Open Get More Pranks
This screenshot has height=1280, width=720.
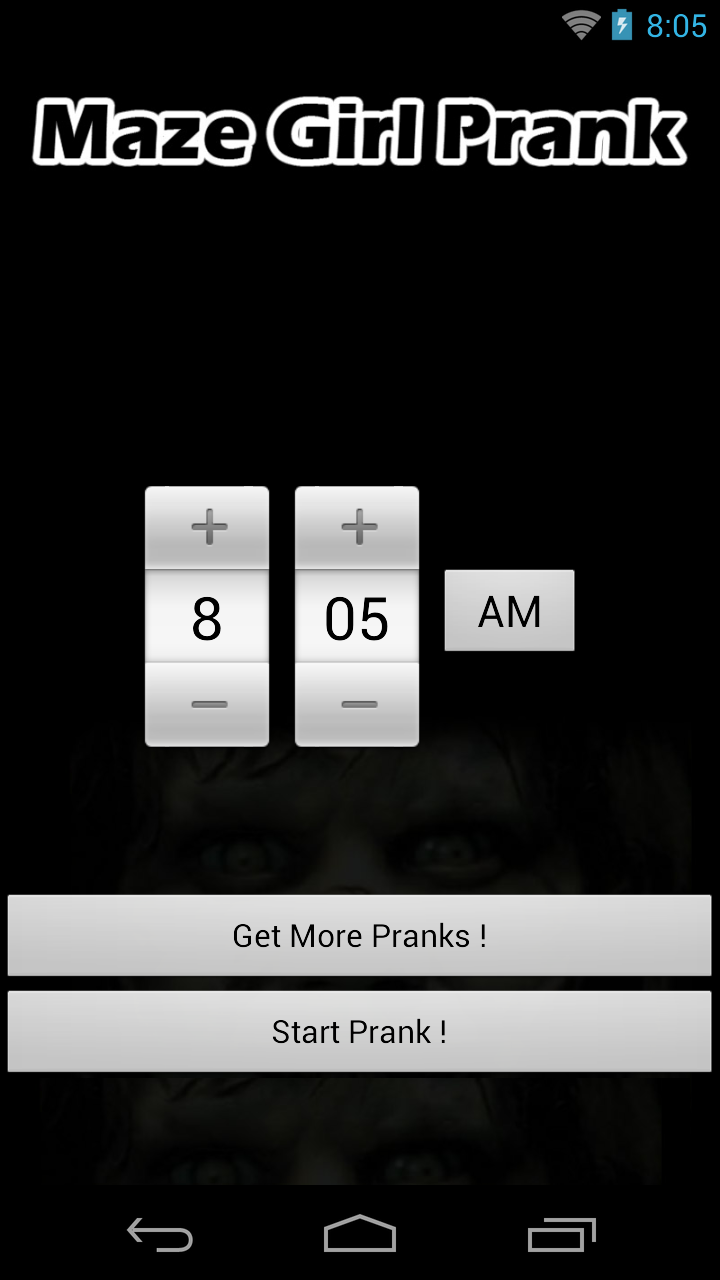360,935
